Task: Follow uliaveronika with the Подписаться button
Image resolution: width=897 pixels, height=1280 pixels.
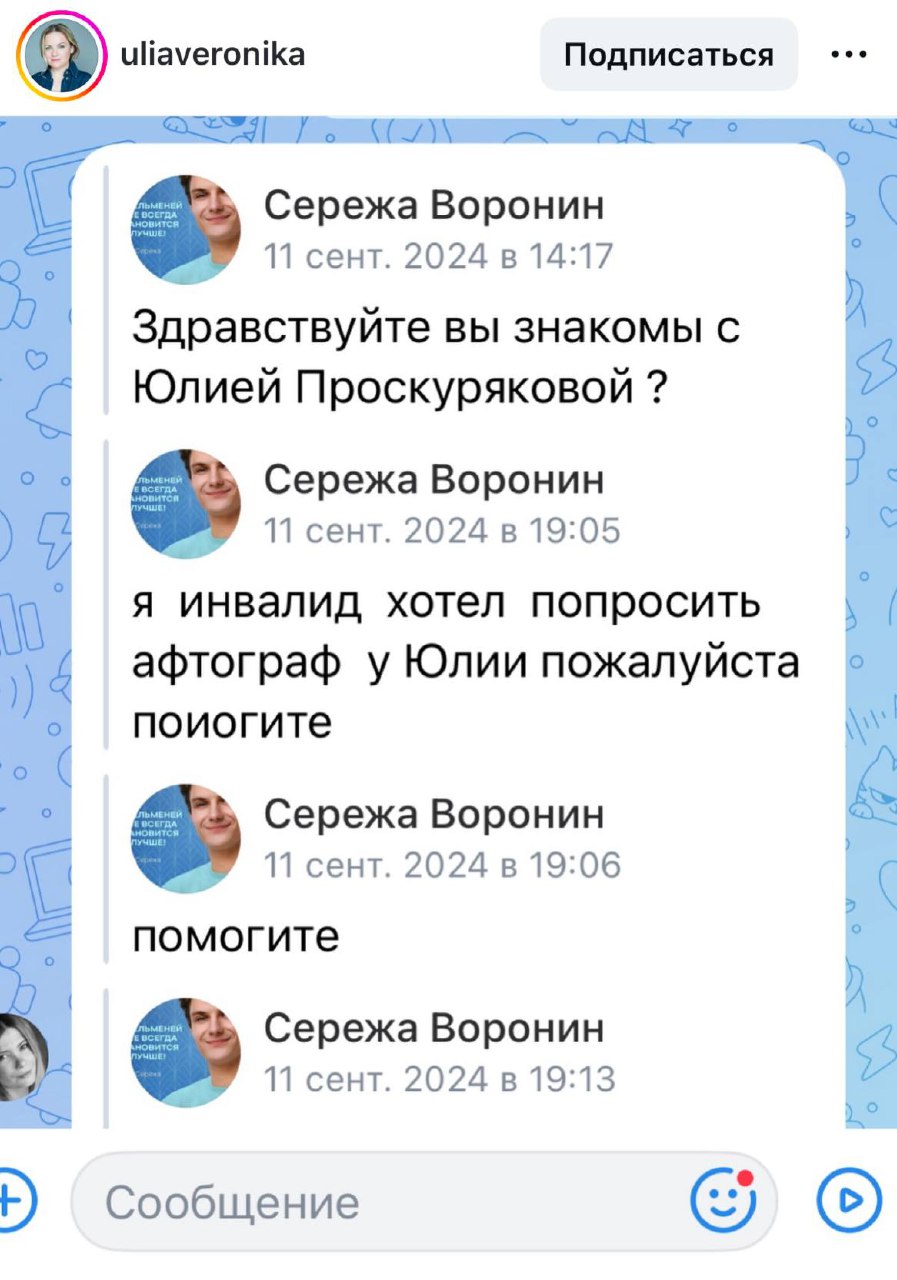Action: coord(668,54)
